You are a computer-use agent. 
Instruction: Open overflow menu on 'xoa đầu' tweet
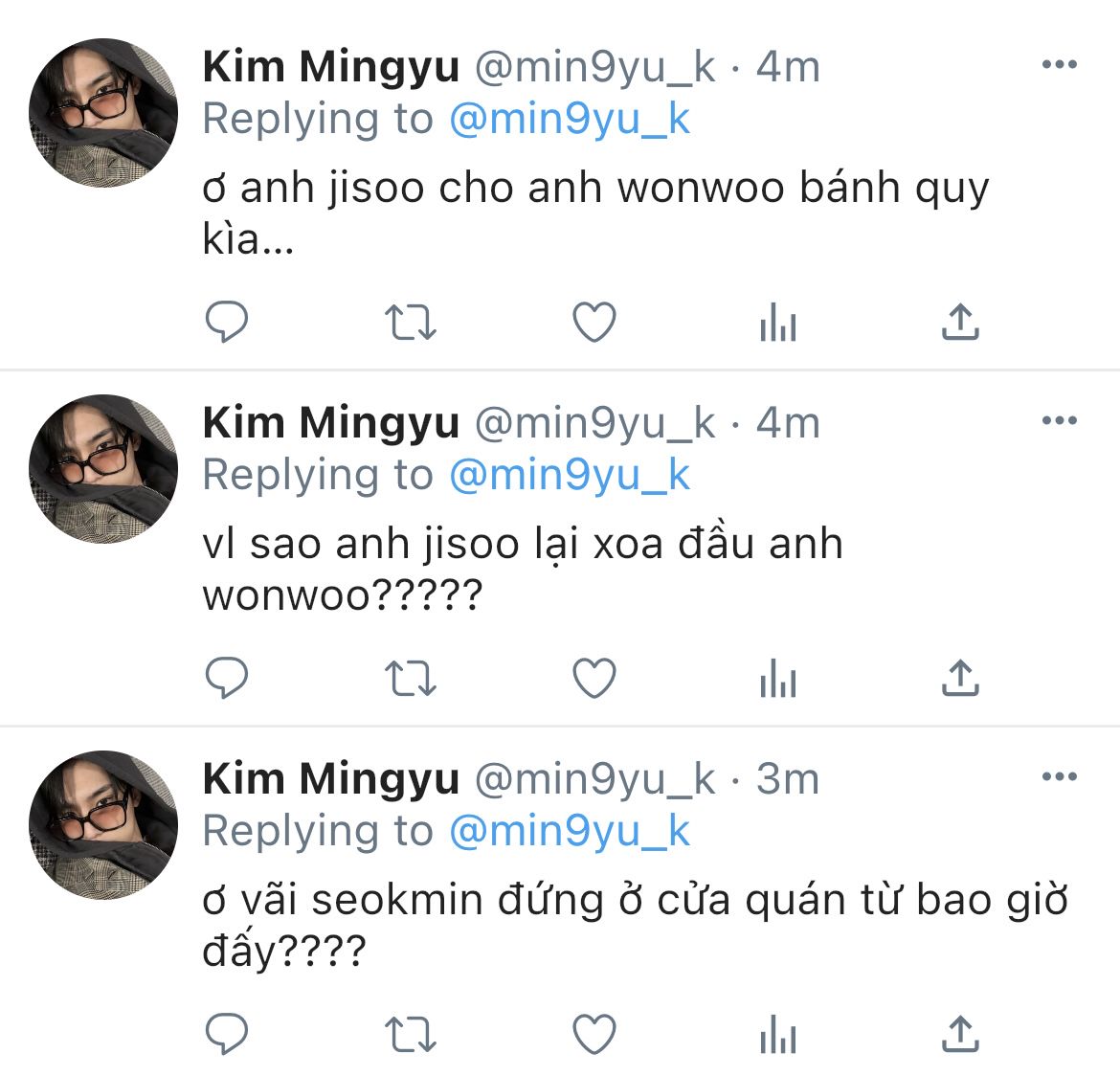[x=1059, y=421]
